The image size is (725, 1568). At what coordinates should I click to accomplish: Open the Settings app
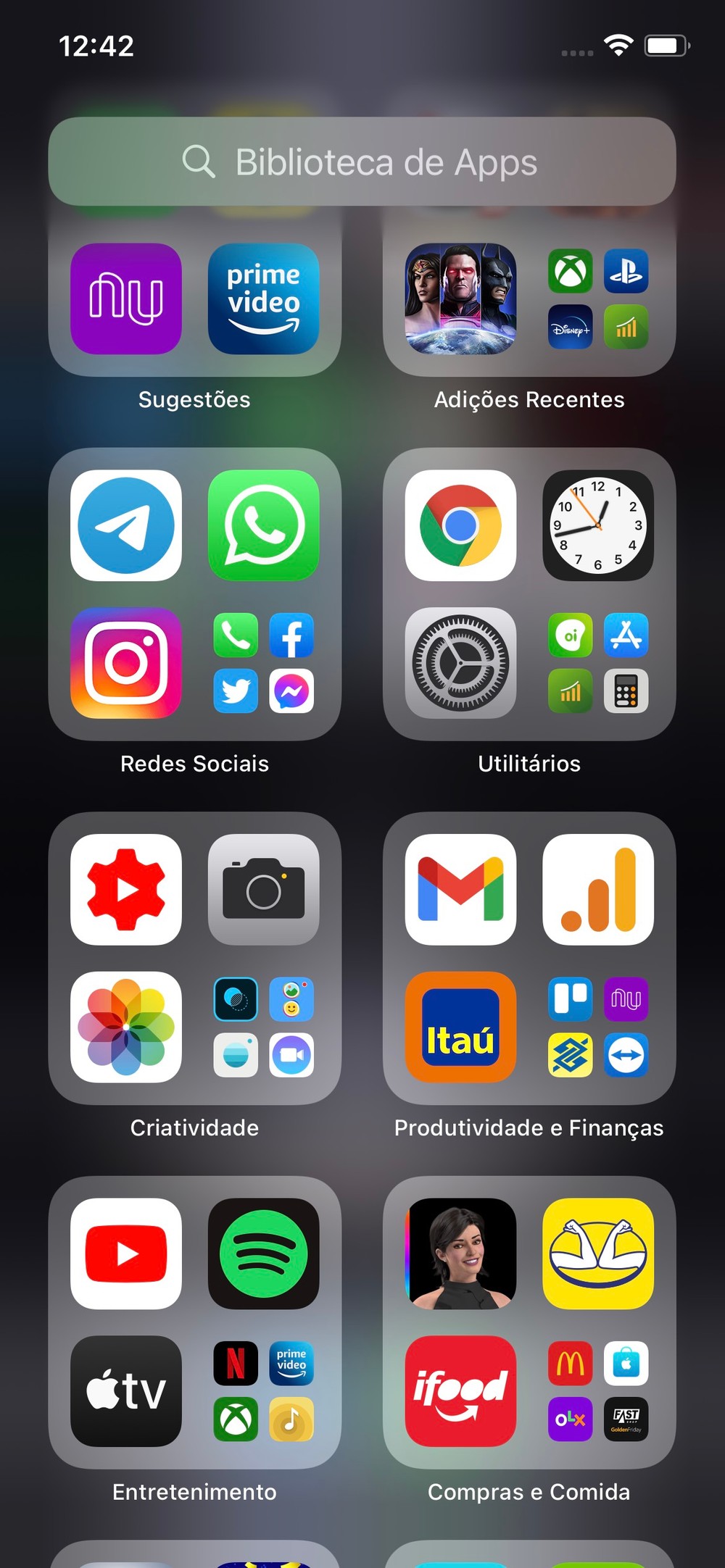click(x=460, y=662)
